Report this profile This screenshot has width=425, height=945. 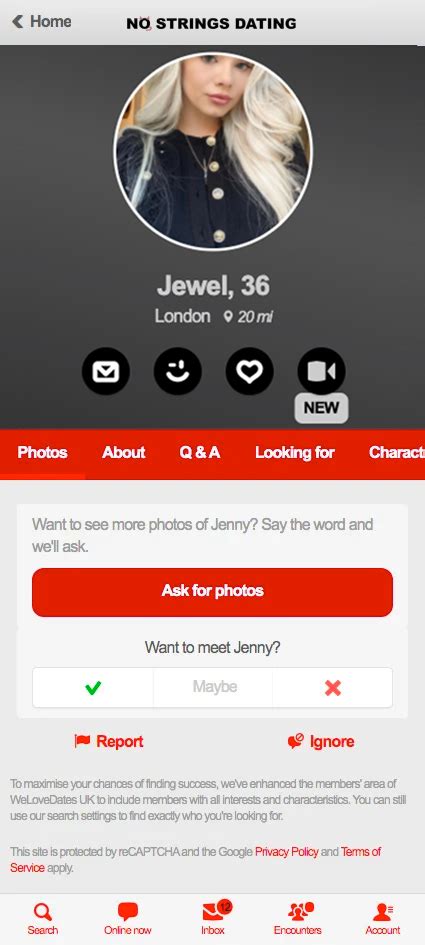109,741
